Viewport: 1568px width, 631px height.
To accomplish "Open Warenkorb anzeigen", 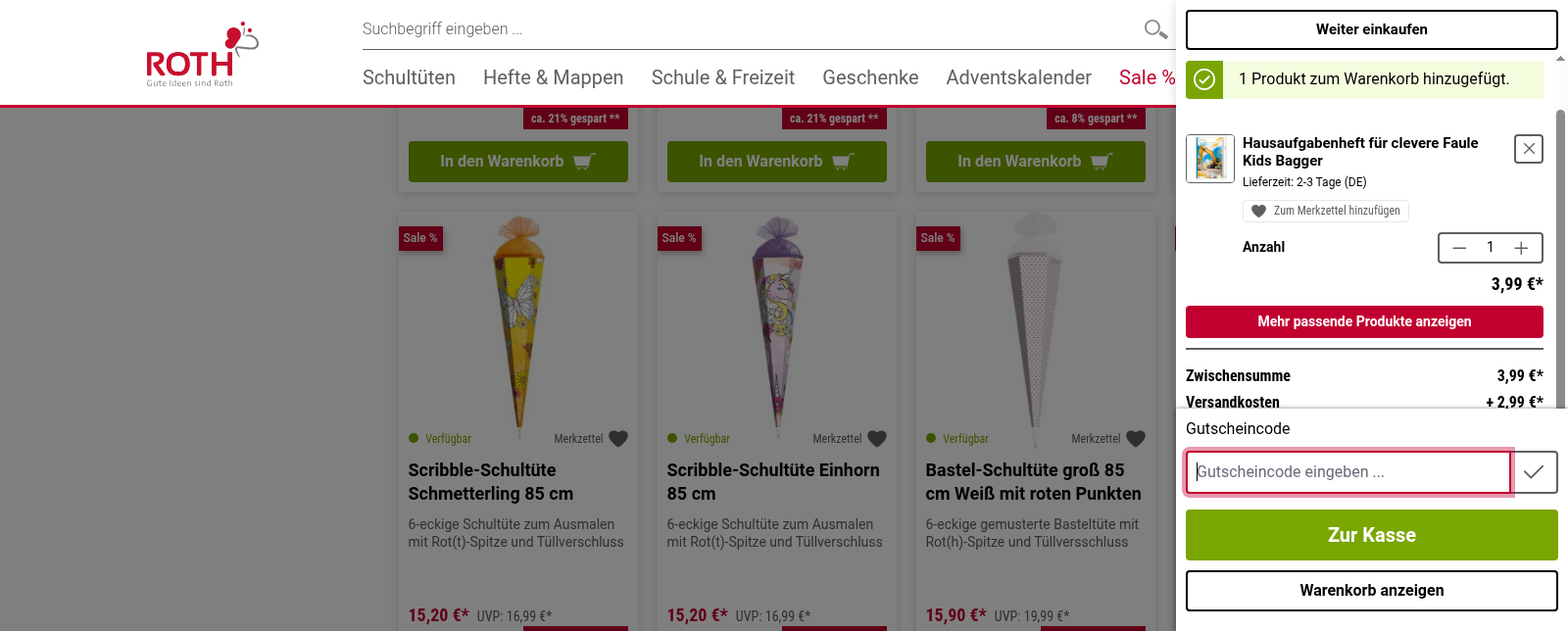I will 1371,590.
